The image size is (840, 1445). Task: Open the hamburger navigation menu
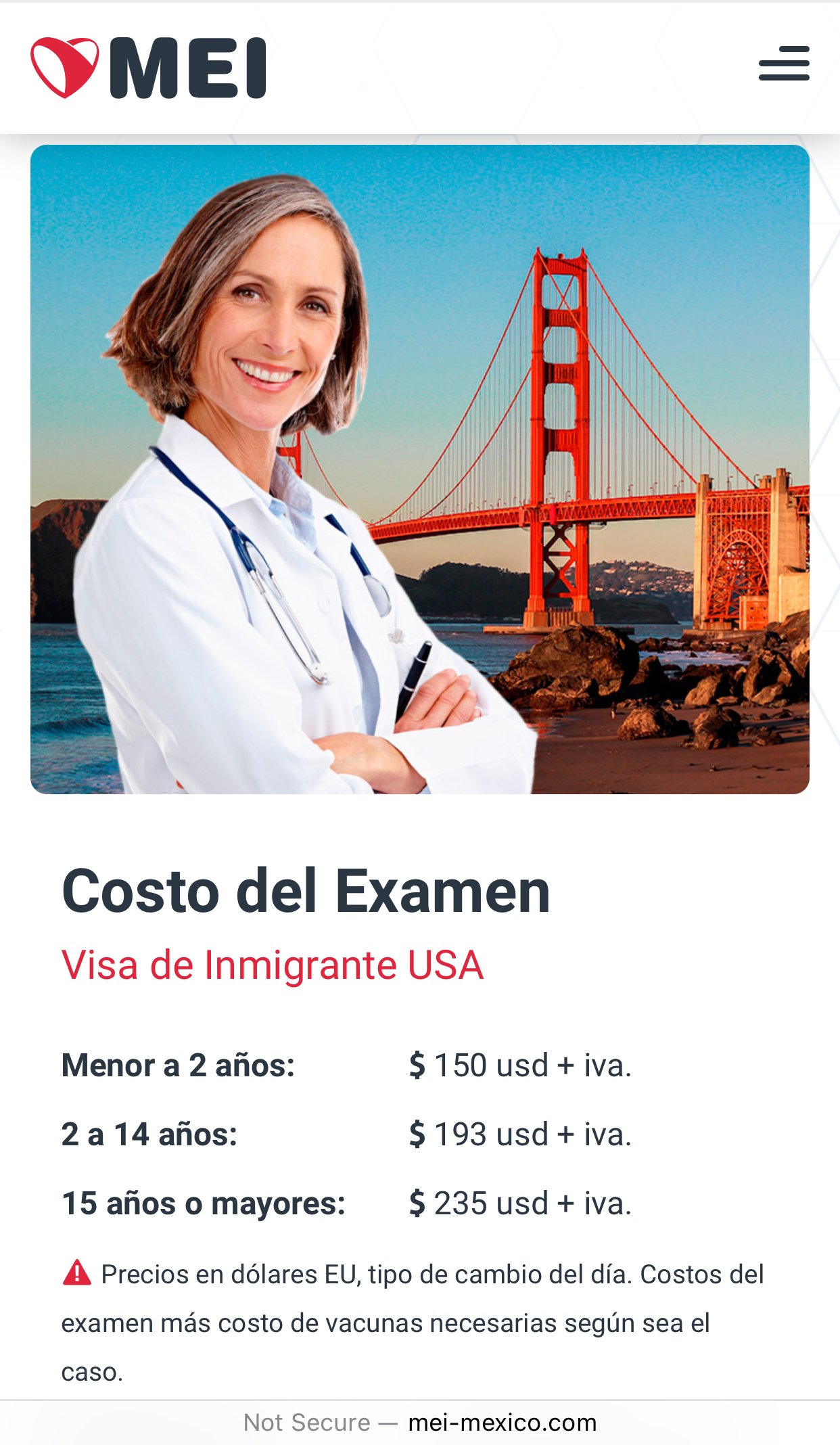pyautogui.click(x=784, y=64)
